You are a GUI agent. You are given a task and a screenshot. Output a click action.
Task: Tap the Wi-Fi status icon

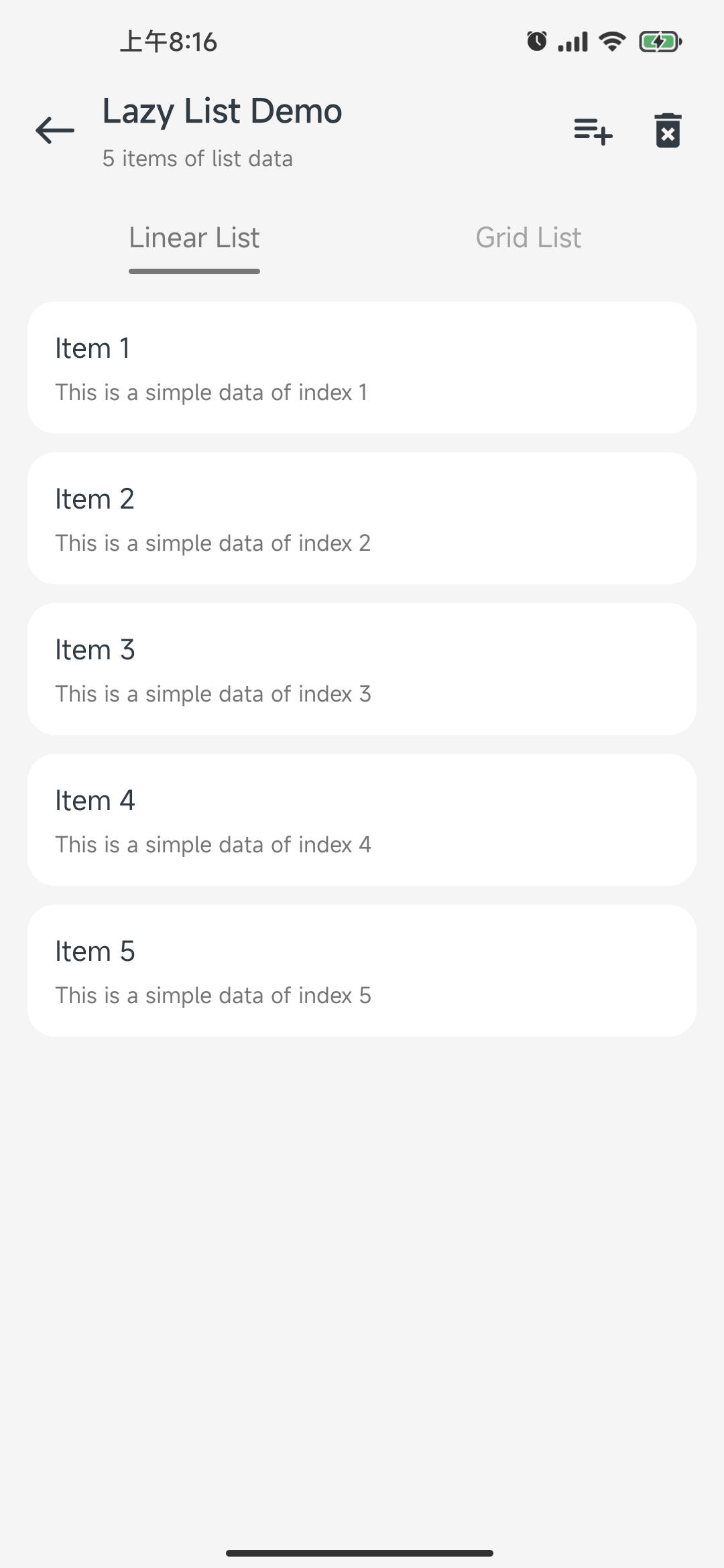pos(611,42)
